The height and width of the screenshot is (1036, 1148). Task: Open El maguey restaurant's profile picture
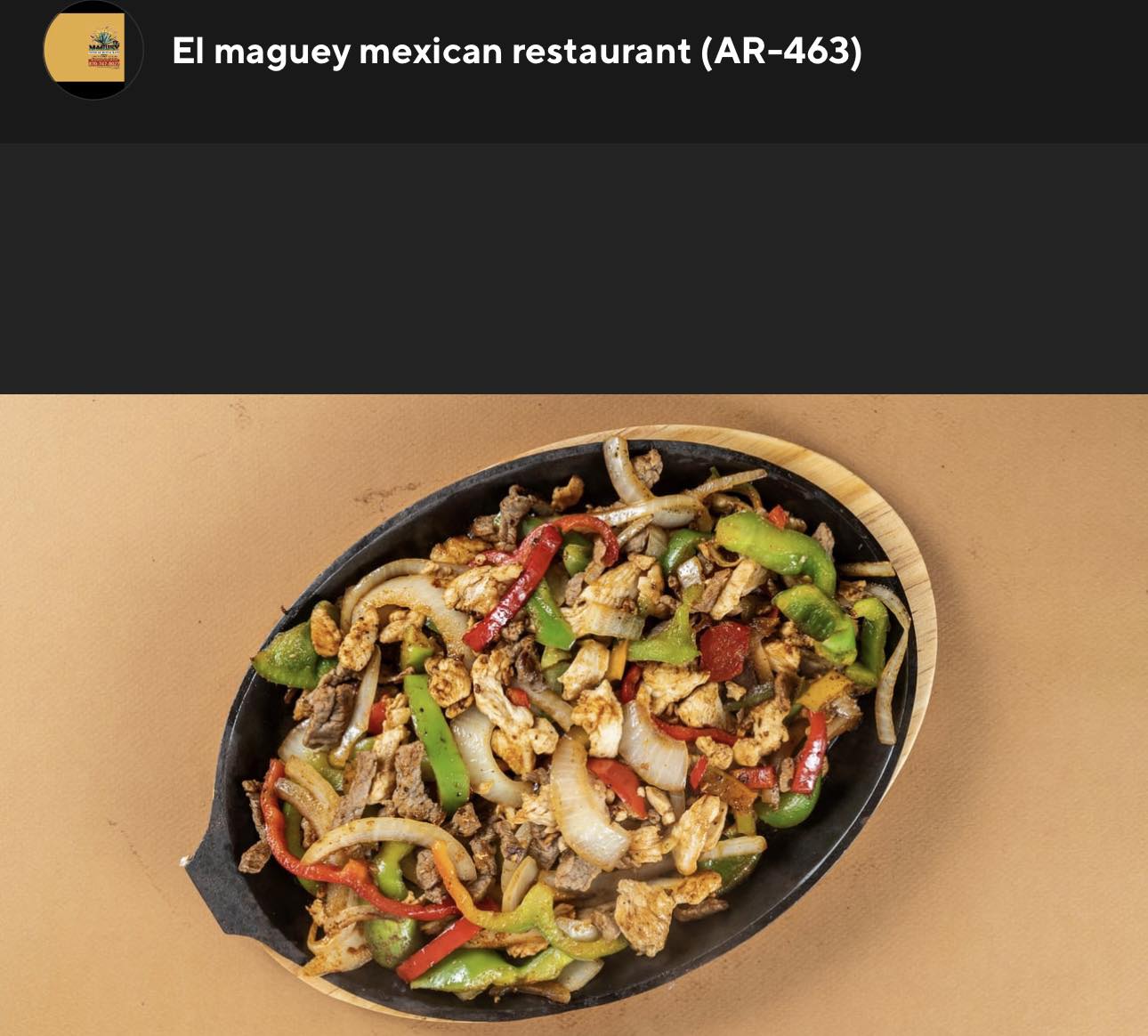(93, 50)
